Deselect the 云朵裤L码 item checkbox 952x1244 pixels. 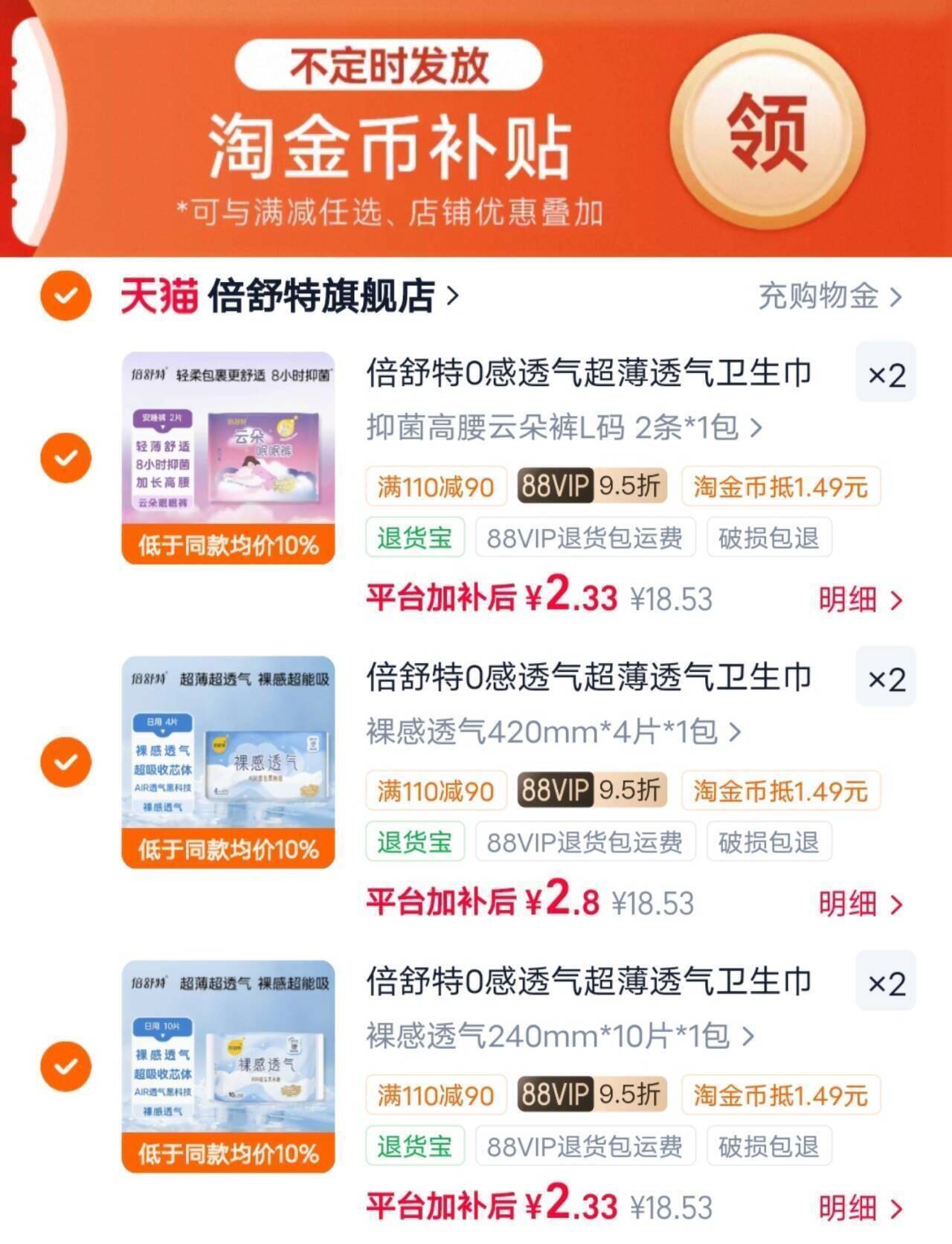[65, 457]
